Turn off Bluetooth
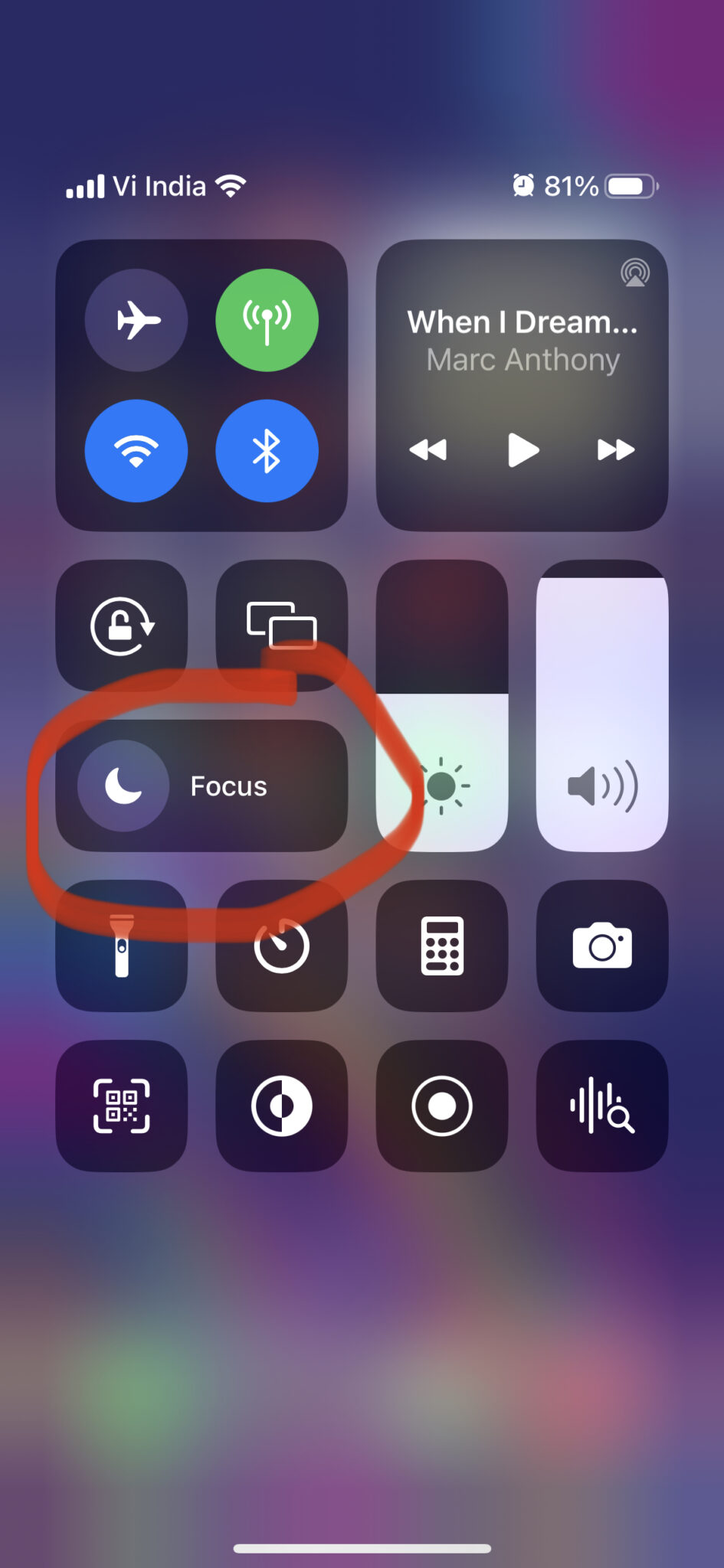 pos(267,451)
